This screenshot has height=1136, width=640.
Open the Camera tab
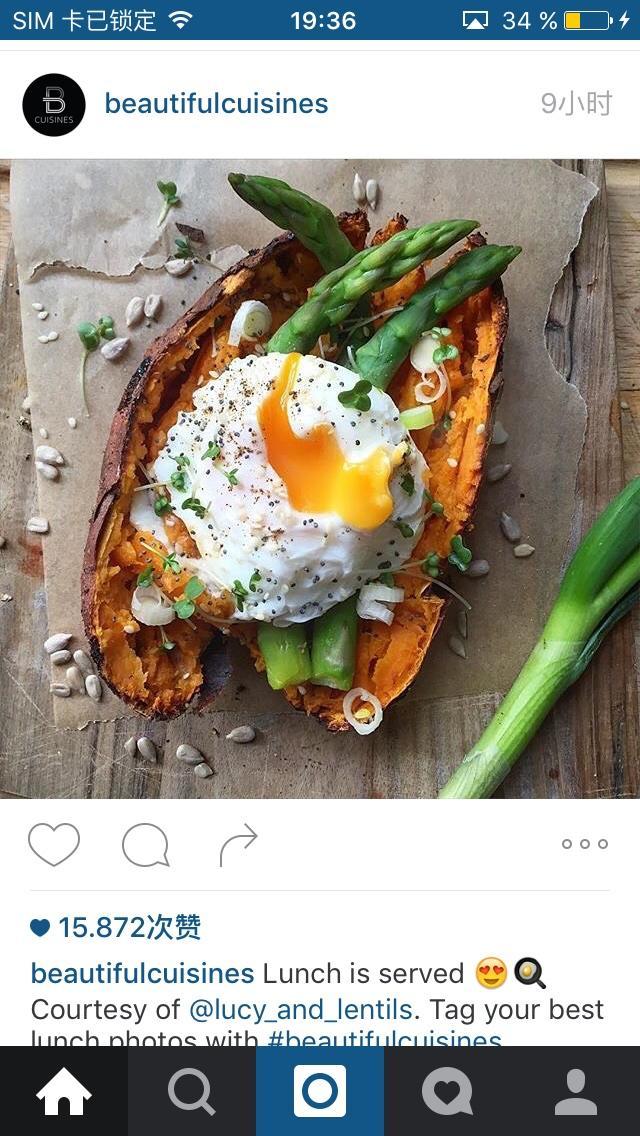[320, 1091]
